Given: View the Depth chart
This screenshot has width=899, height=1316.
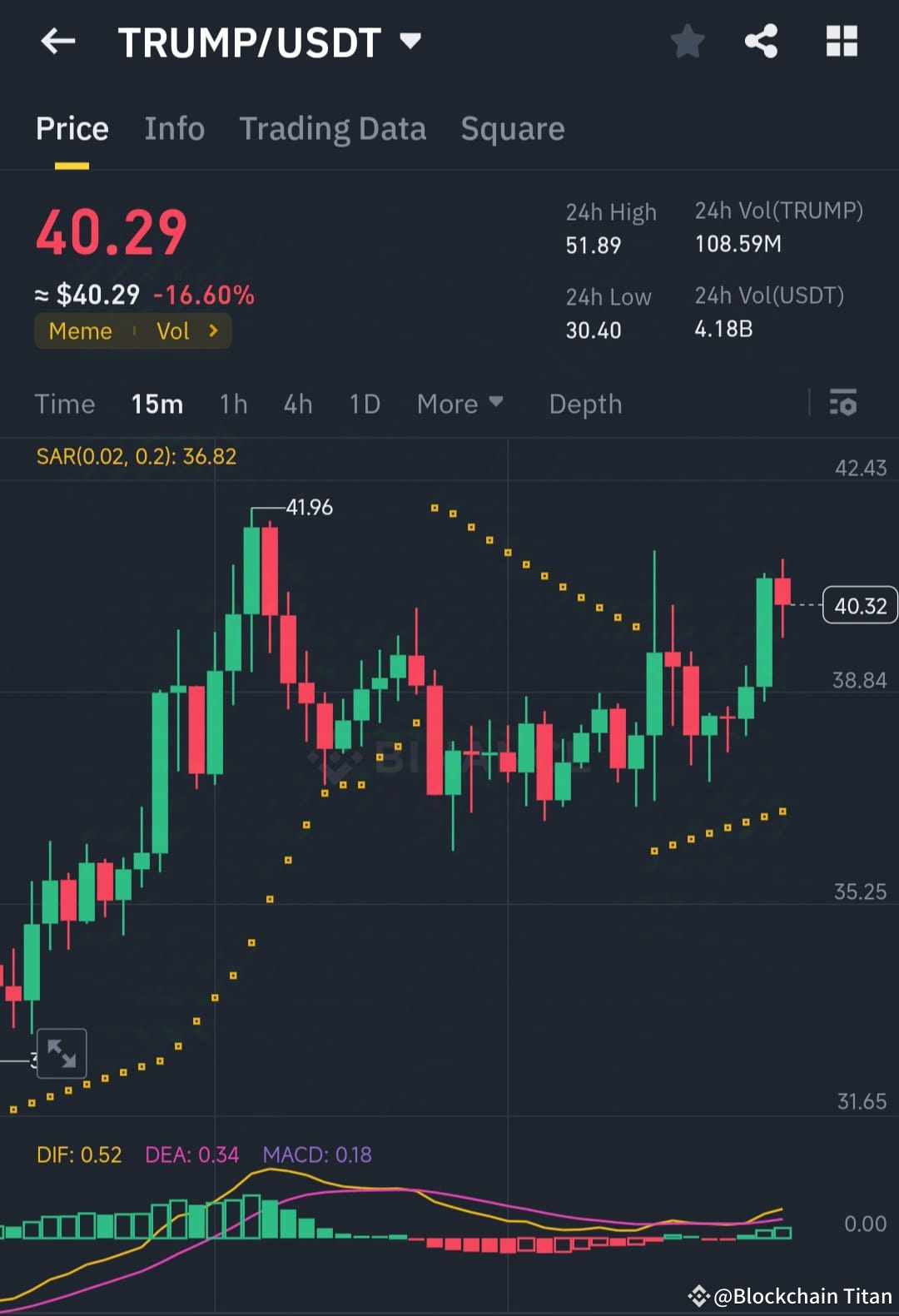Looking at the screenshot, I should click(x=585, y=404).
